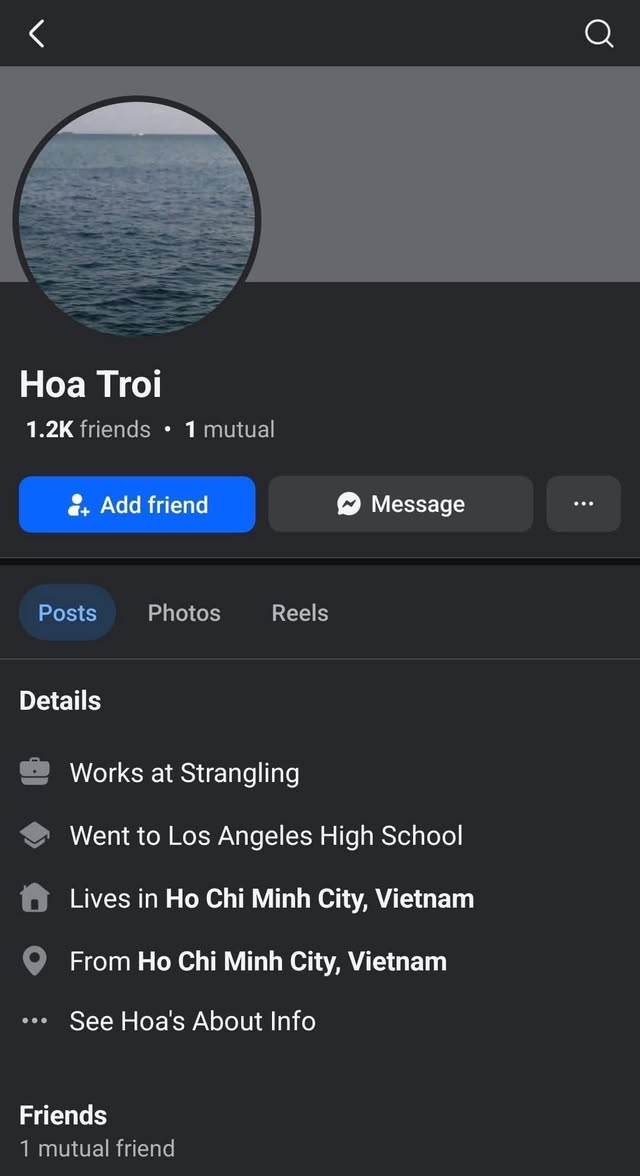The image size is (640, 1176).
Task: Switch to the Photos tab
Action: click(184, 612)
